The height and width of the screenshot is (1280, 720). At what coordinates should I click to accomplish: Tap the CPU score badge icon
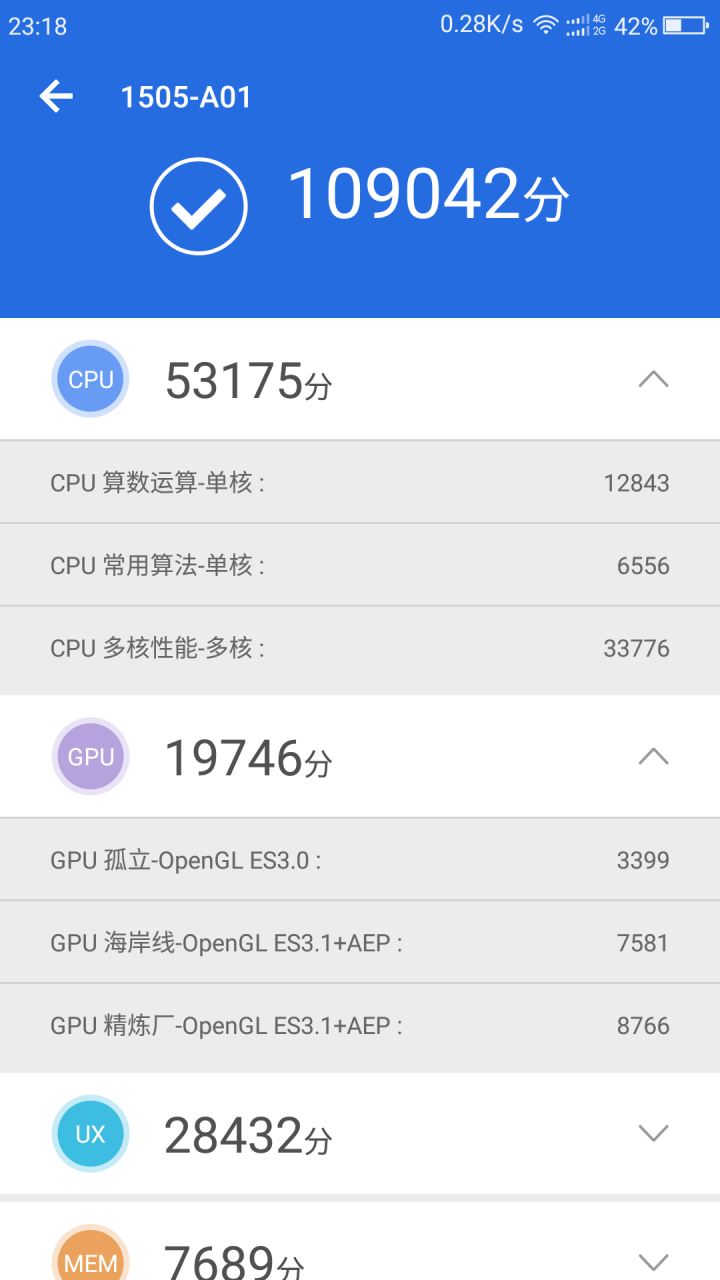click(90, 379)
